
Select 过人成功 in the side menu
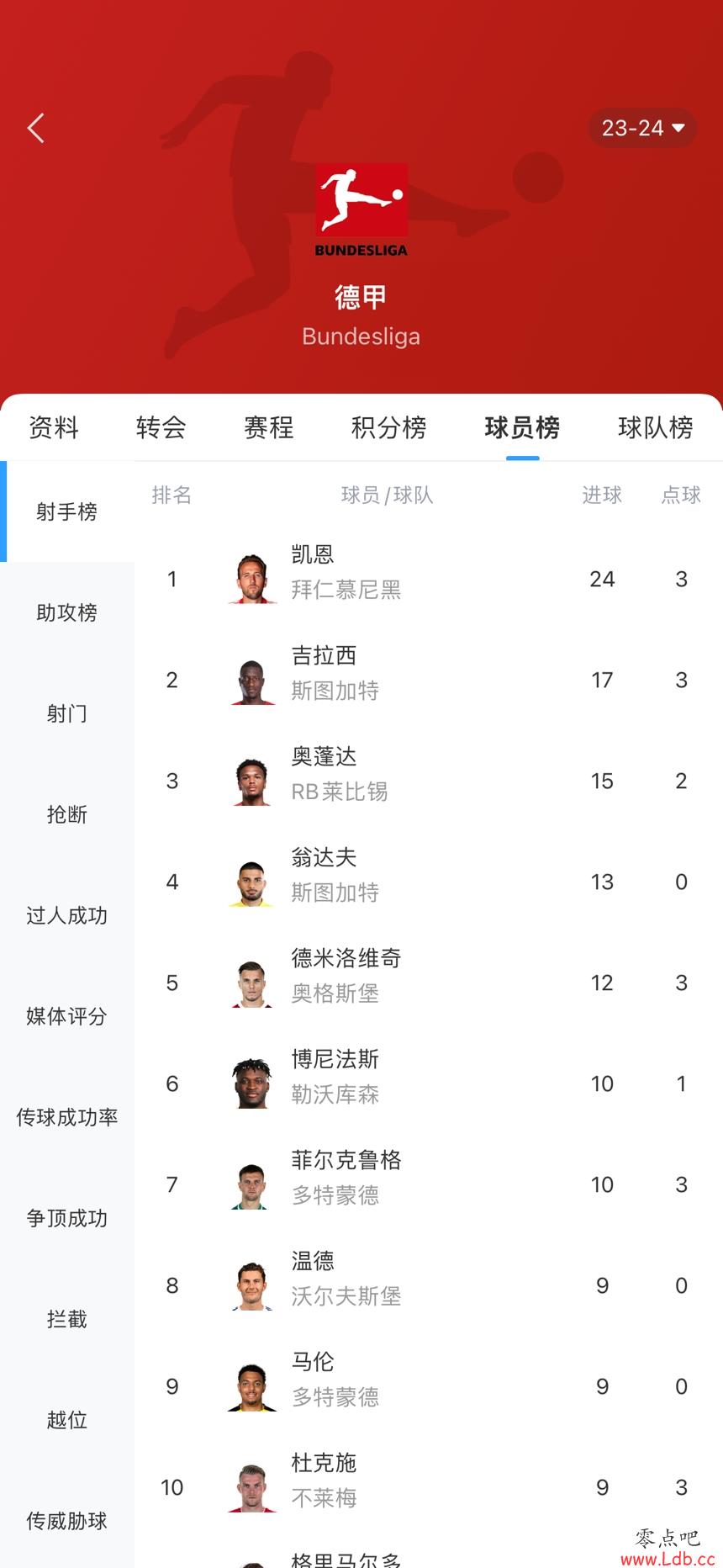coord(66,915)
